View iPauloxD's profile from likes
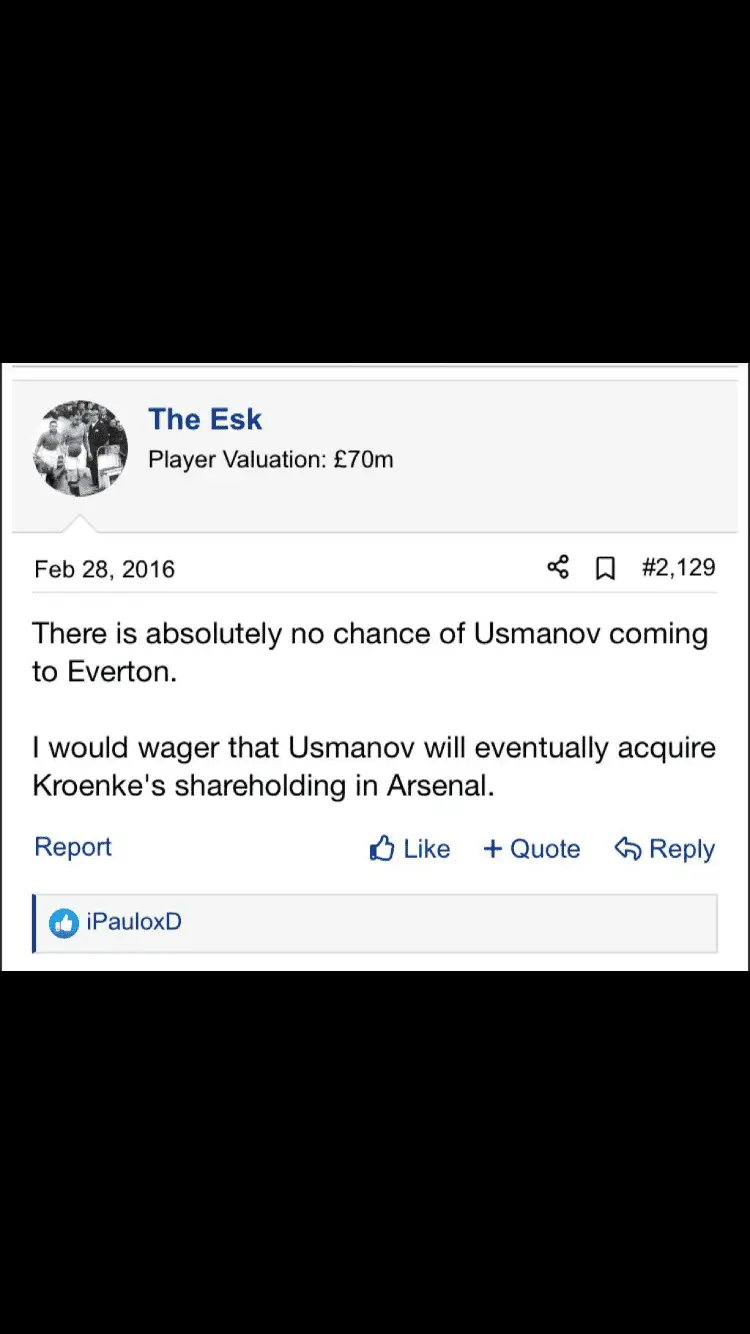Image resolution: width=750 pixels, height=1334 pixels. click(134, 922)
